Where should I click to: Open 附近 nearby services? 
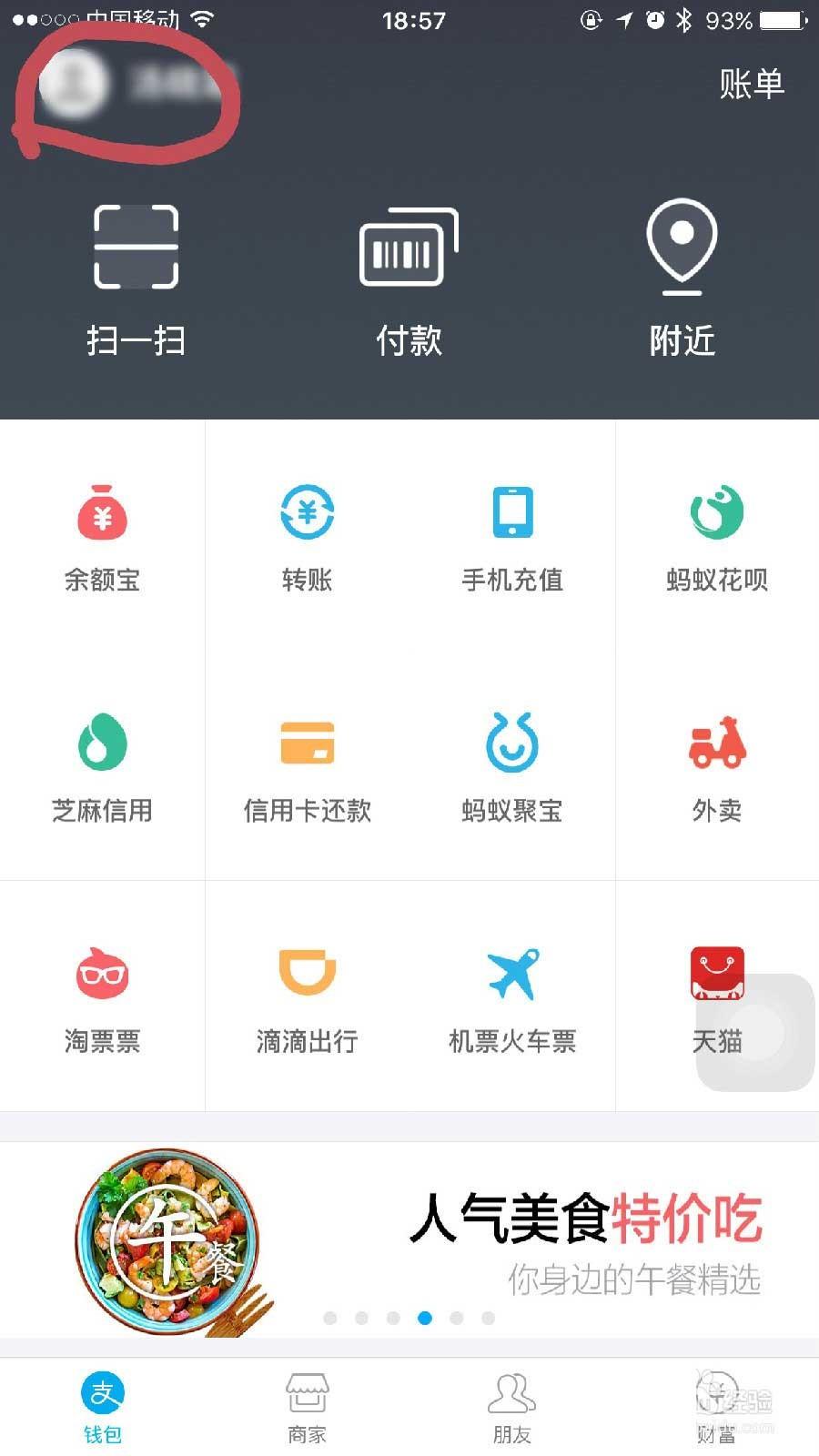(681, 282)
